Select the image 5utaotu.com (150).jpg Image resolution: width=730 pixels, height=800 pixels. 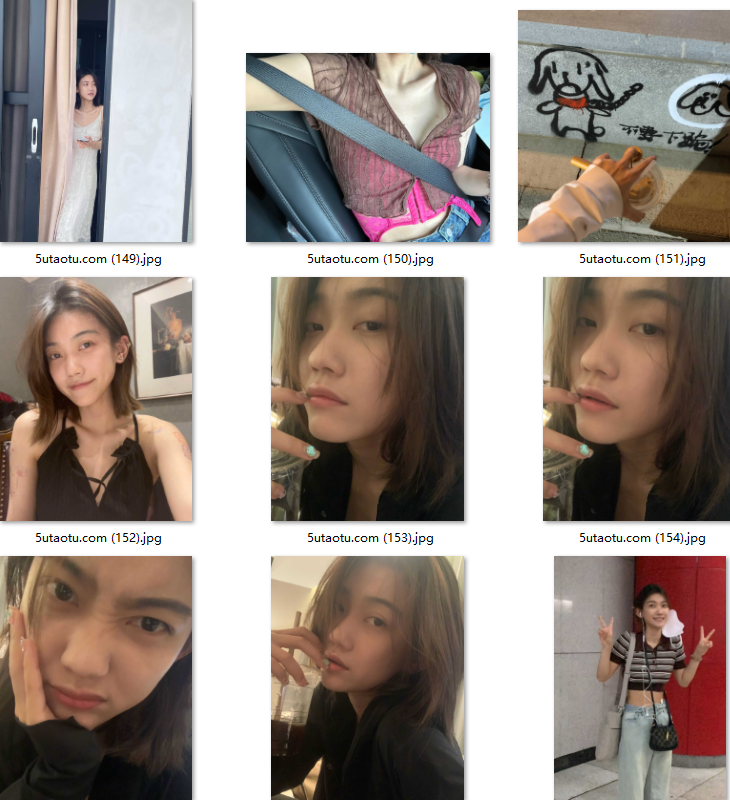coord(368,147)
